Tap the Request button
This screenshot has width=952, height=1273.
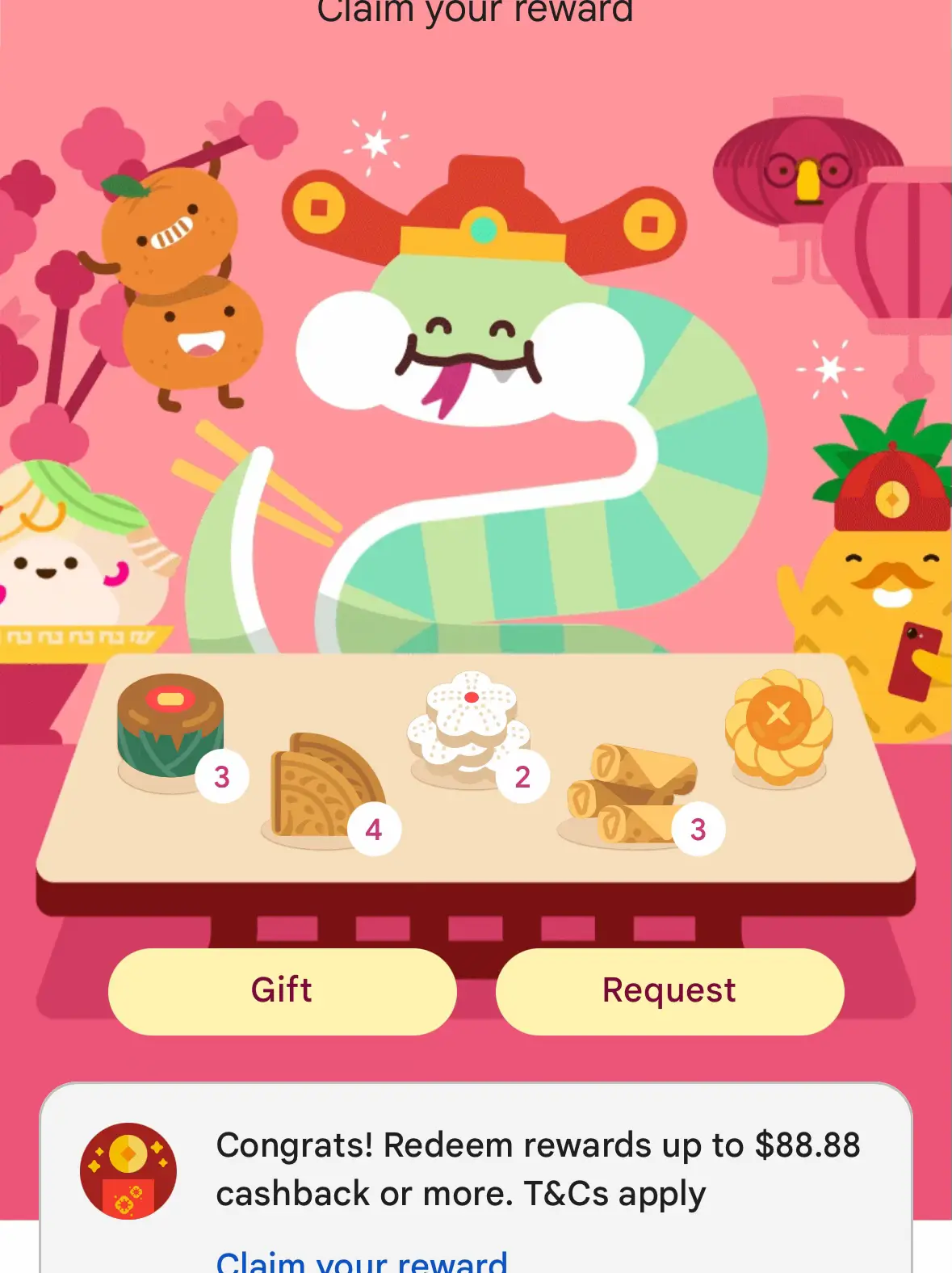669,991
